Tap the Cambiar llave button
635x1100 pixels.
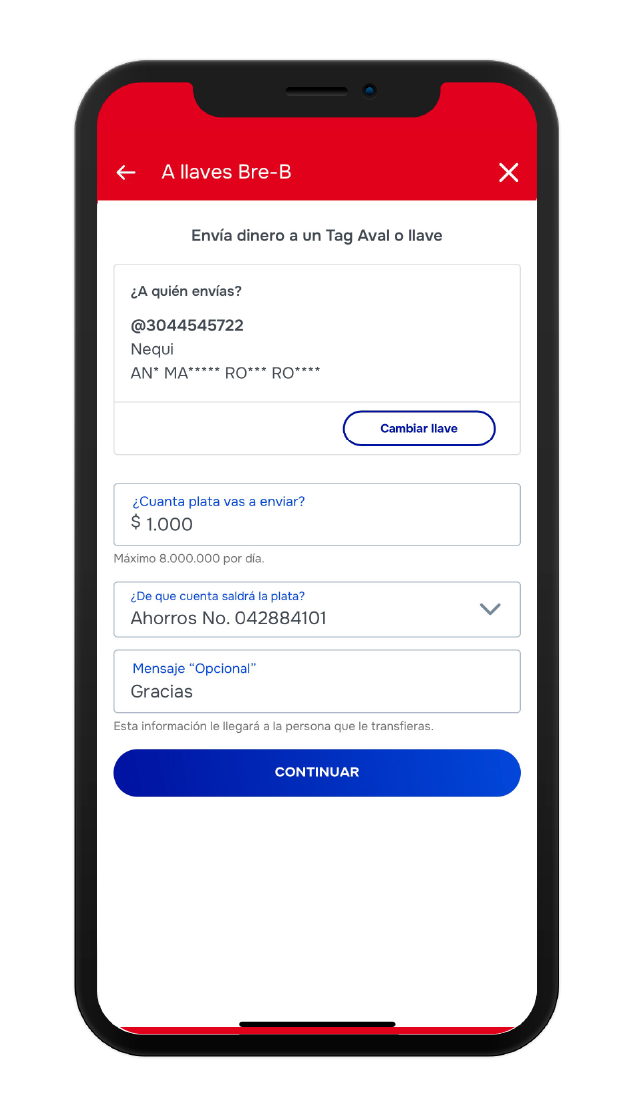tap(419, 428)
